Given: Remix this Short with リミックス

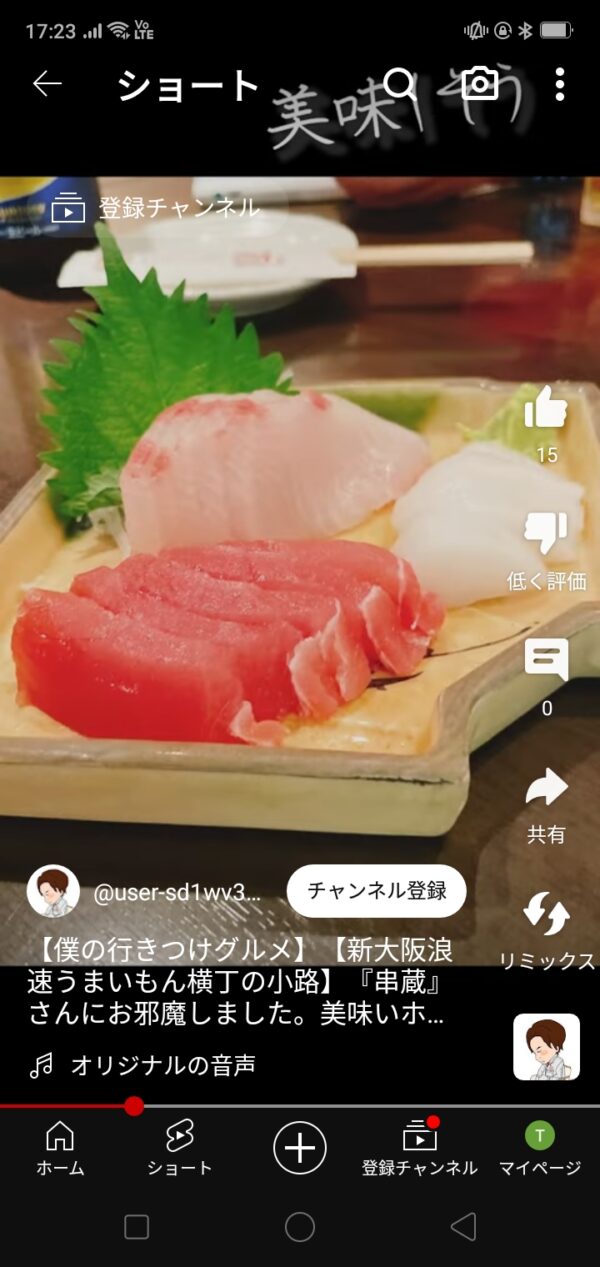Looking at the screenshot, I should click(x=546, y=915).
